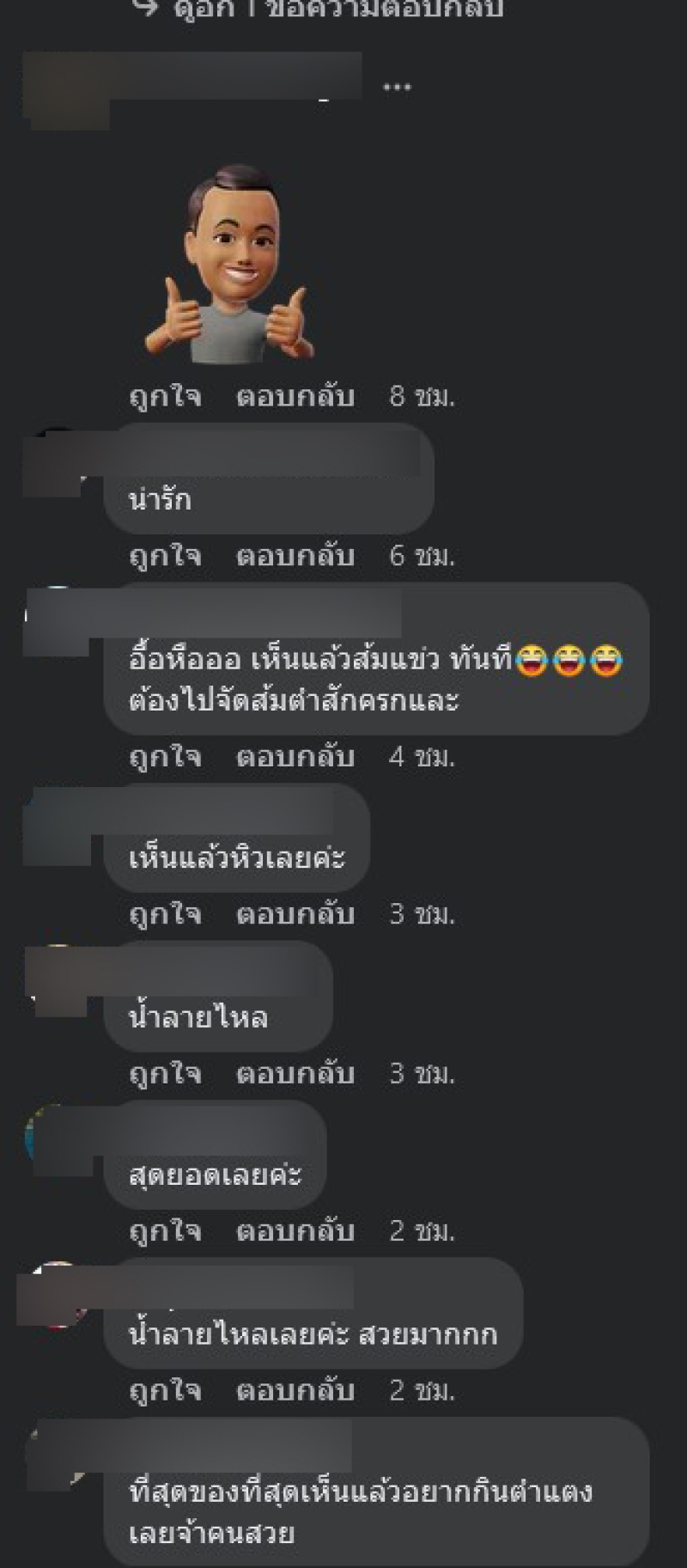Screen dimensions: 687x1568
Task: Reply to the comment ending สวยมากกก
Action: tap(295, 1390)
